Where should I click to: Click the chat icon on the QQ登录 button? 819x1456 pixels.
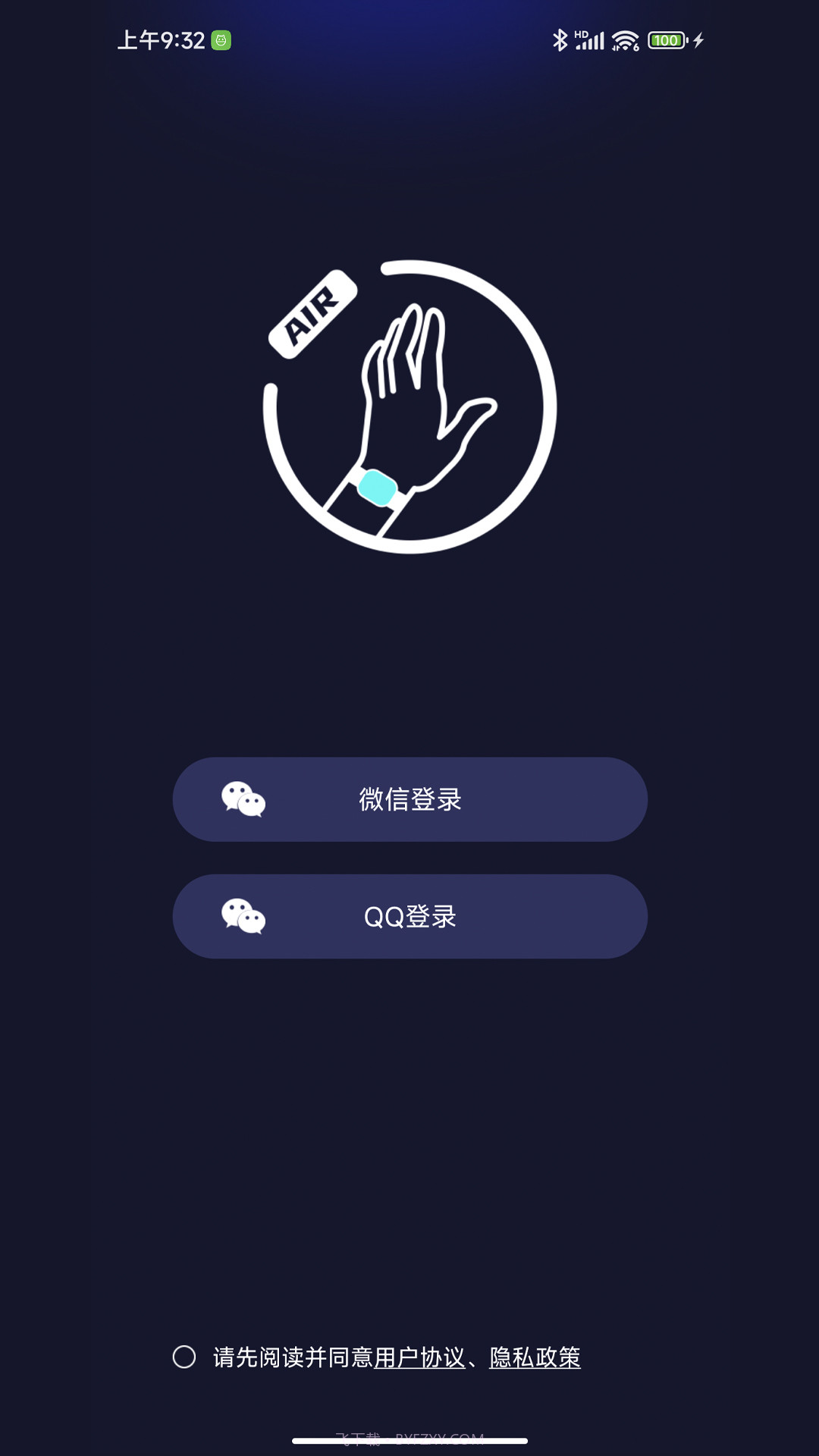click(244, 916)
